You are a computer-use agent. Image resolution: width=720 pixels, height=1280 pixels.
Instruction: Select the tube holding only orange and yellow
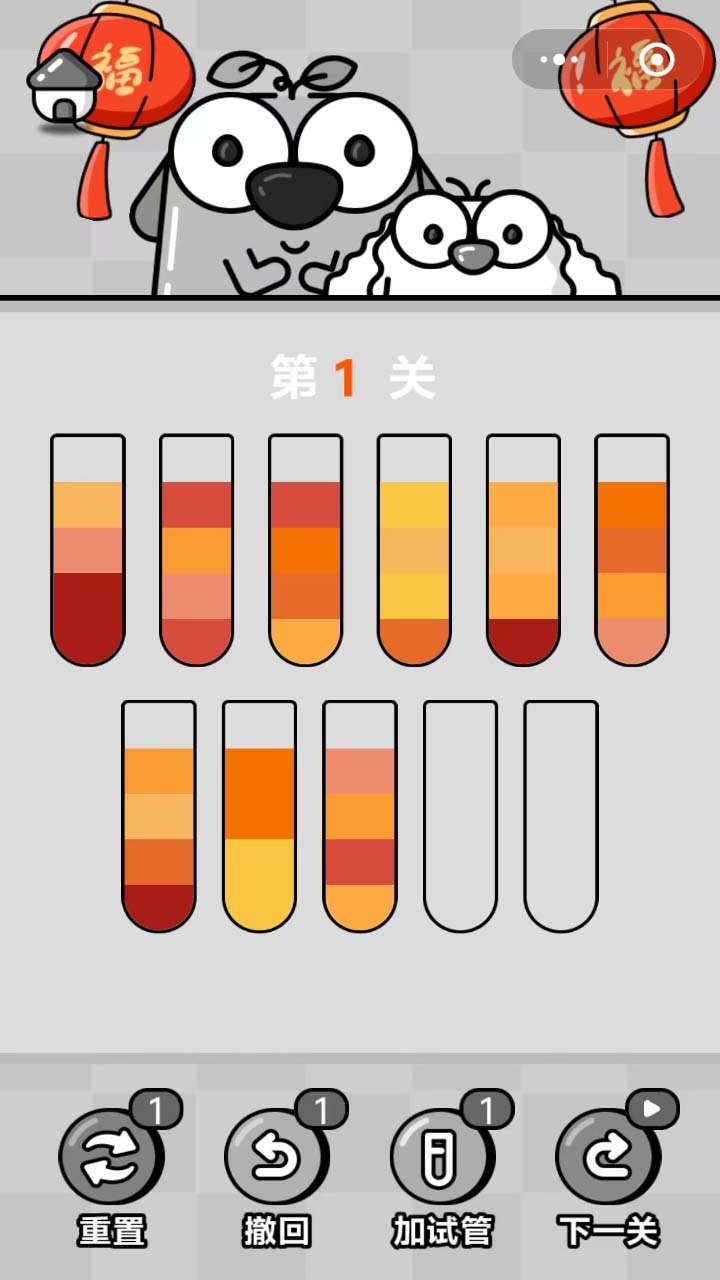tap(259, 815)
